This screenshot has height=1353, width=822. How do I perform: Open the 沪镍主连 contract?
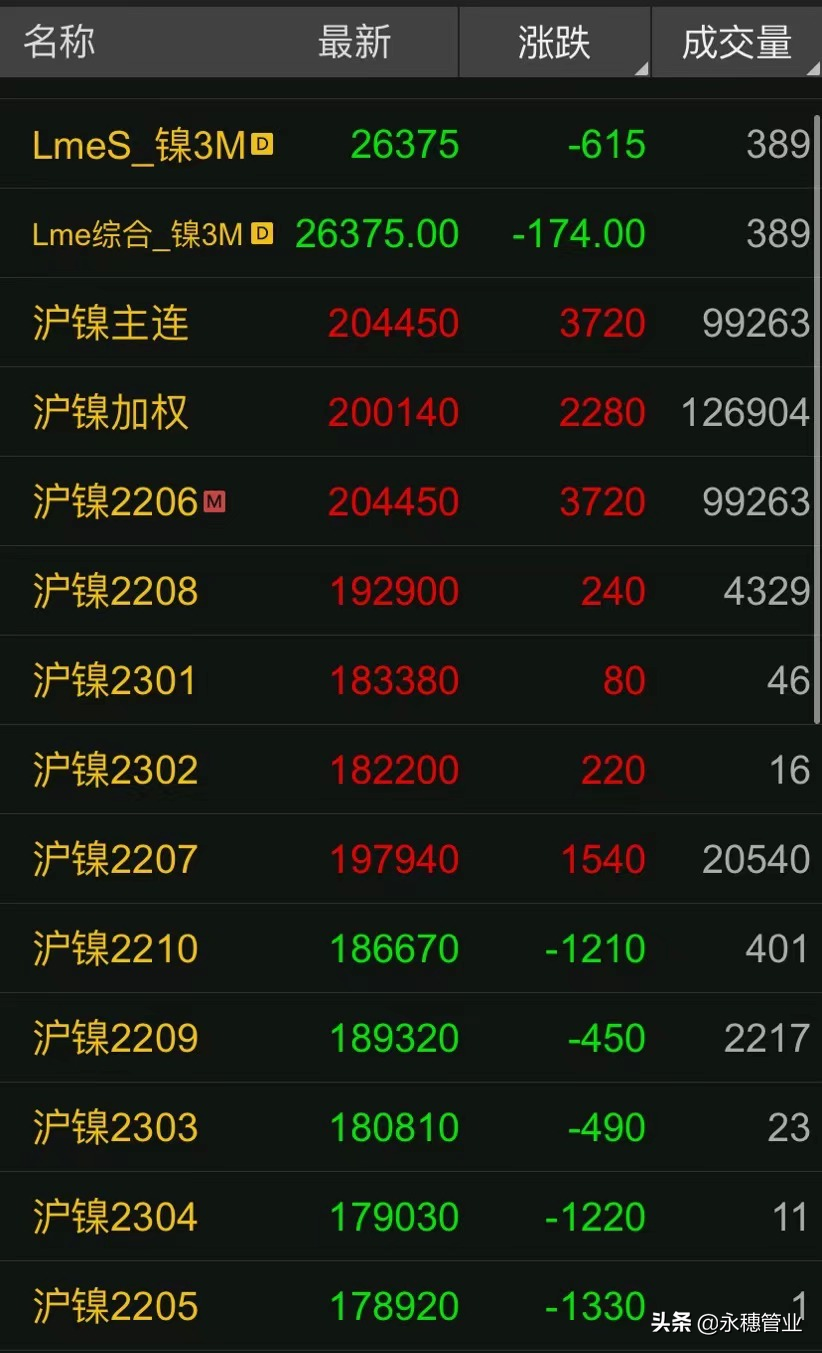(411, 322)
